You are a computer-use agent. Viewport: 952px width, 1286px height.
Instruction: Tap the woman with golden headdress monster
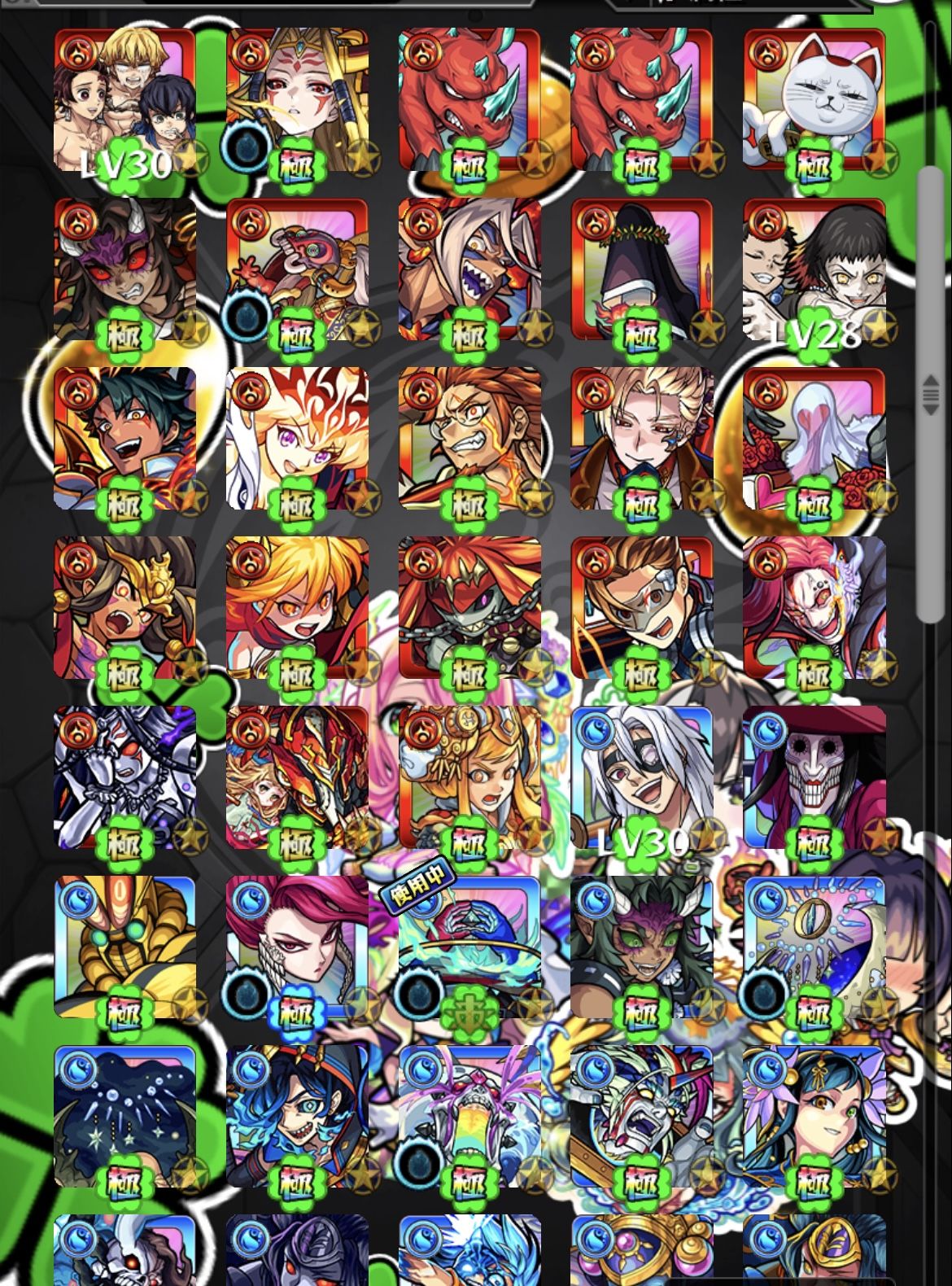pos(297,101)
